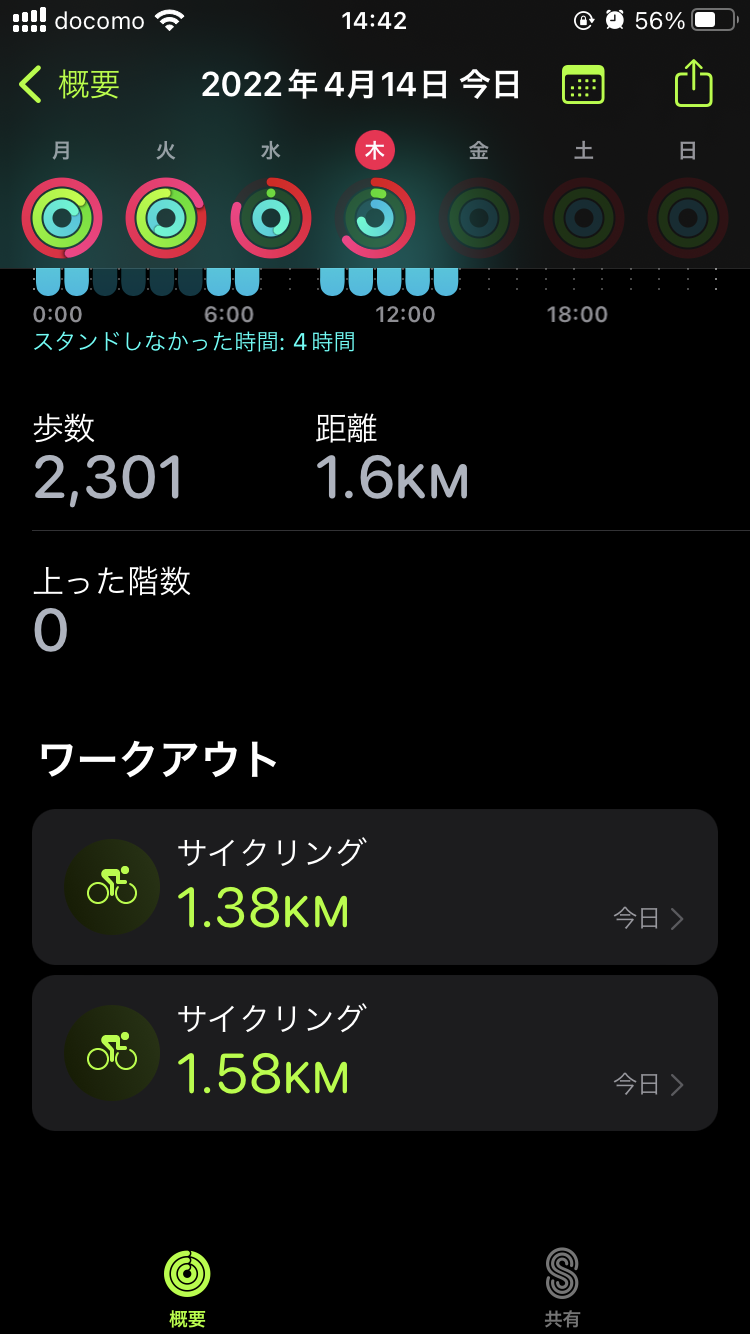The width and height of the screenshot is (750, 1334).
Task: Select Wednesday's activity rings
Action: click(271, 217)
